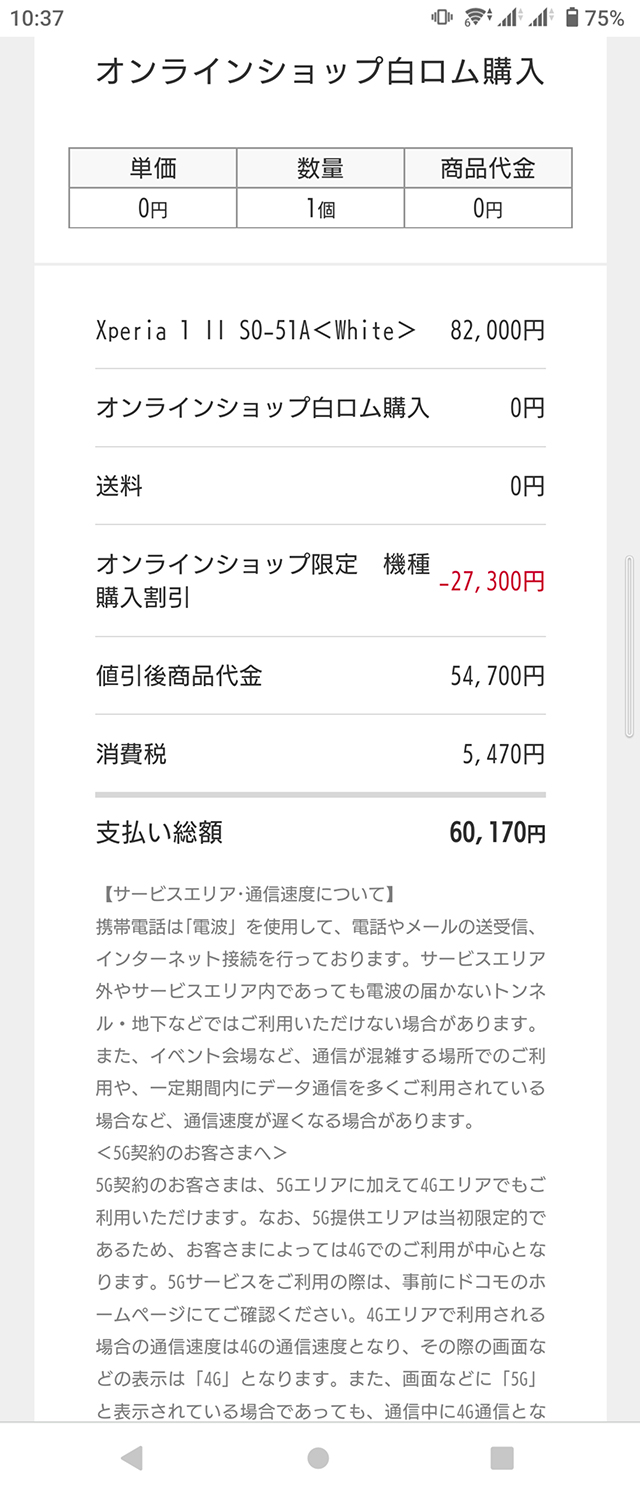The width and height of the screenshot is (640, 1495).
Task: Go to the home screen
Action: (x=318, y=1457)
